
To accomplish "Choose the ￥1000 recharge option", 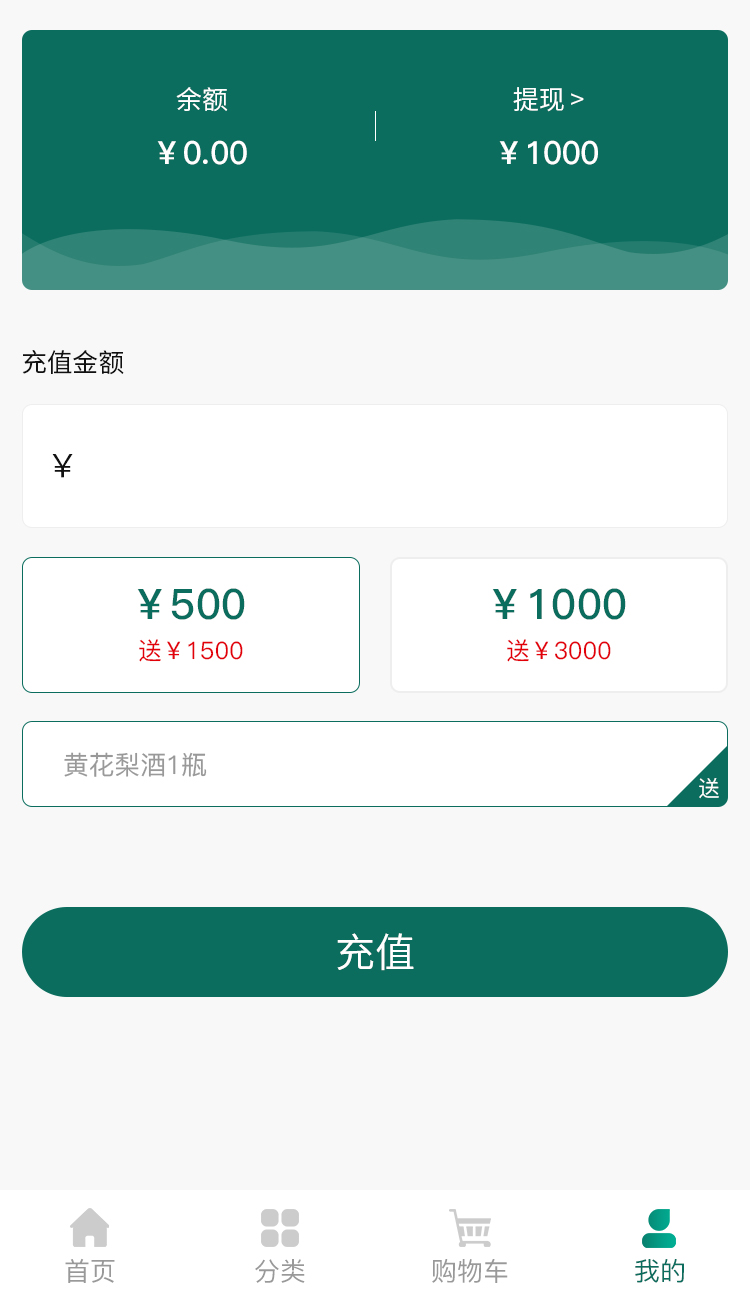I will coord(558,624).
